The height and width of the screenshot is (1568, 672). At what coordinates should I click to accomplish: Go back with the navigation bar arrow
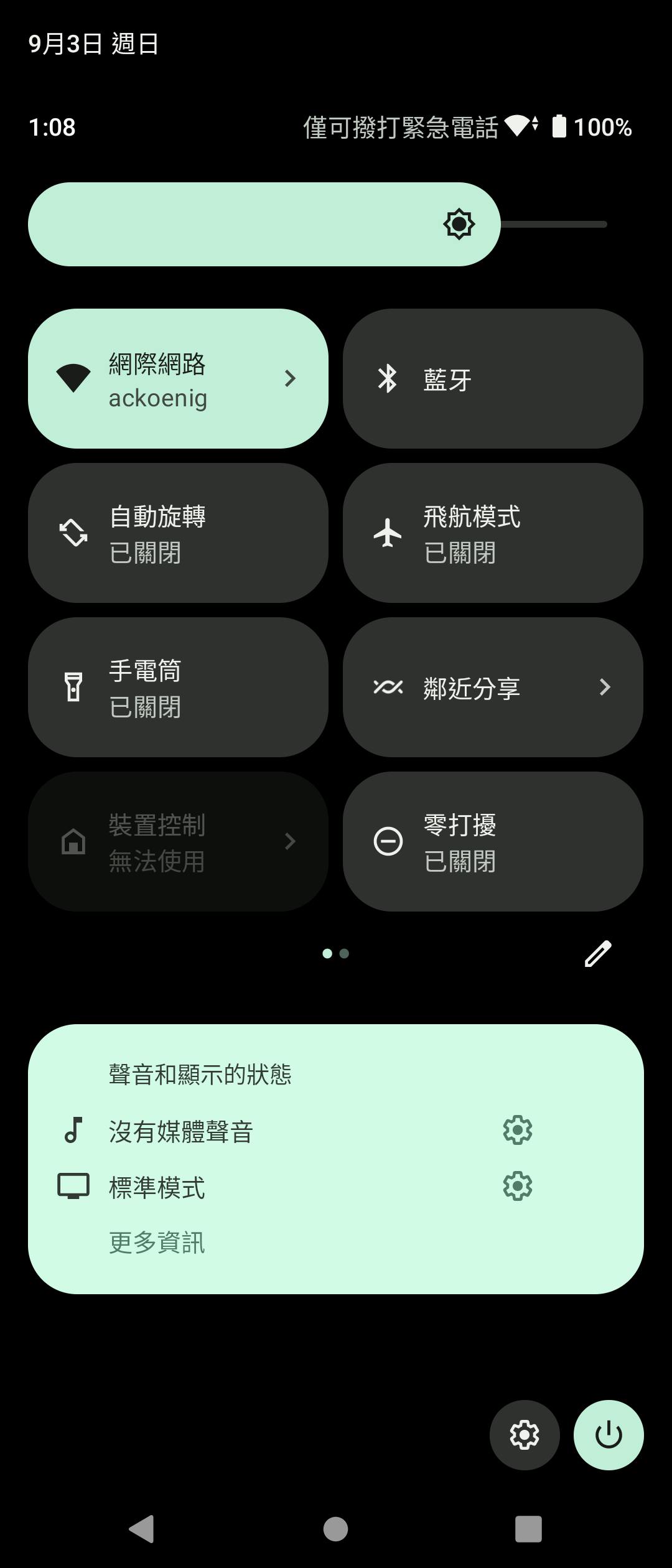tap(142, 1528)
